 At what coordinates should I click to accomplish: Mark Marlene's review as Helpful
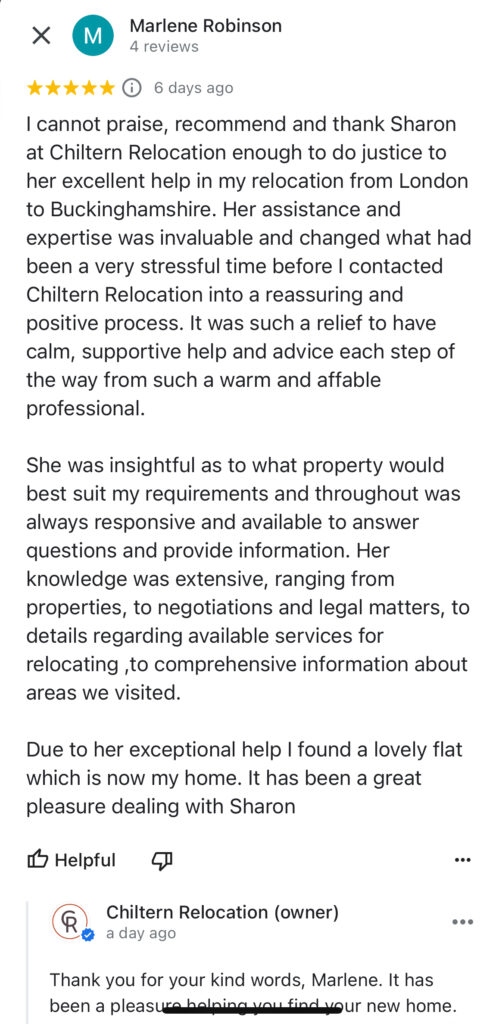coord(71,860)
